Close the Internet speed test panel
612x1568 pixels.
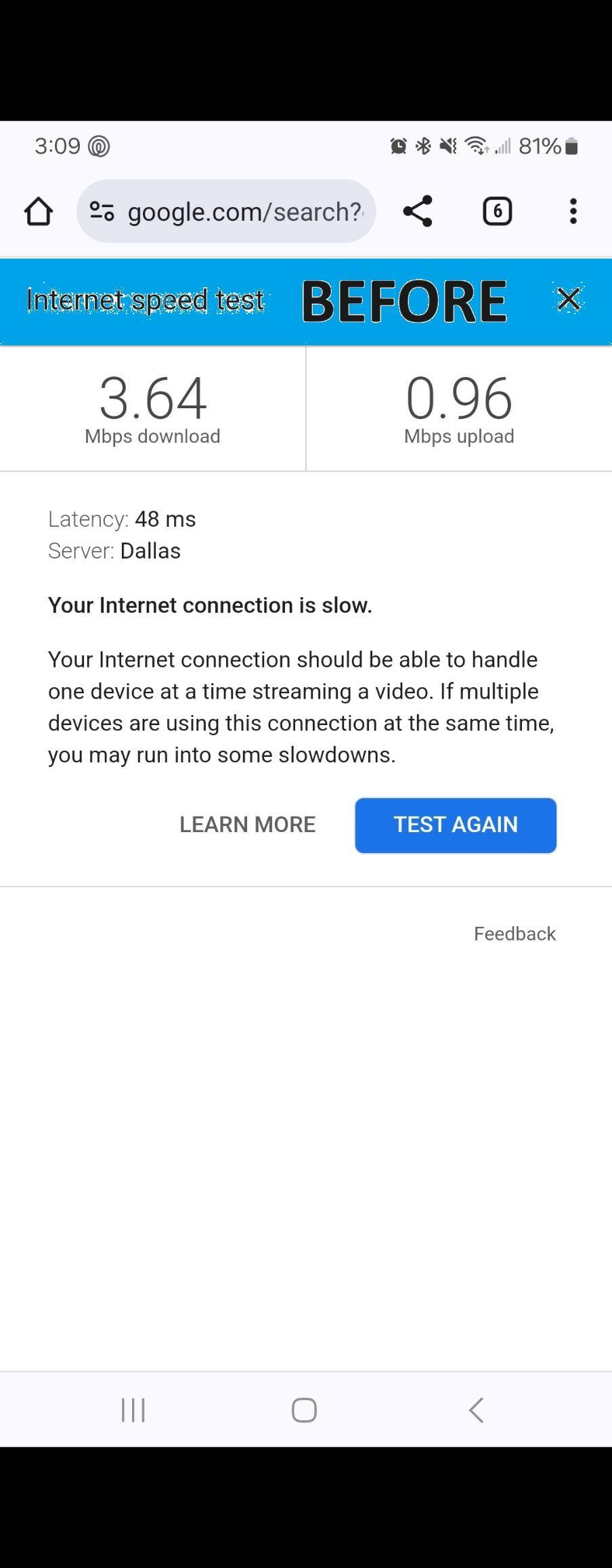[x=569, y=299]
